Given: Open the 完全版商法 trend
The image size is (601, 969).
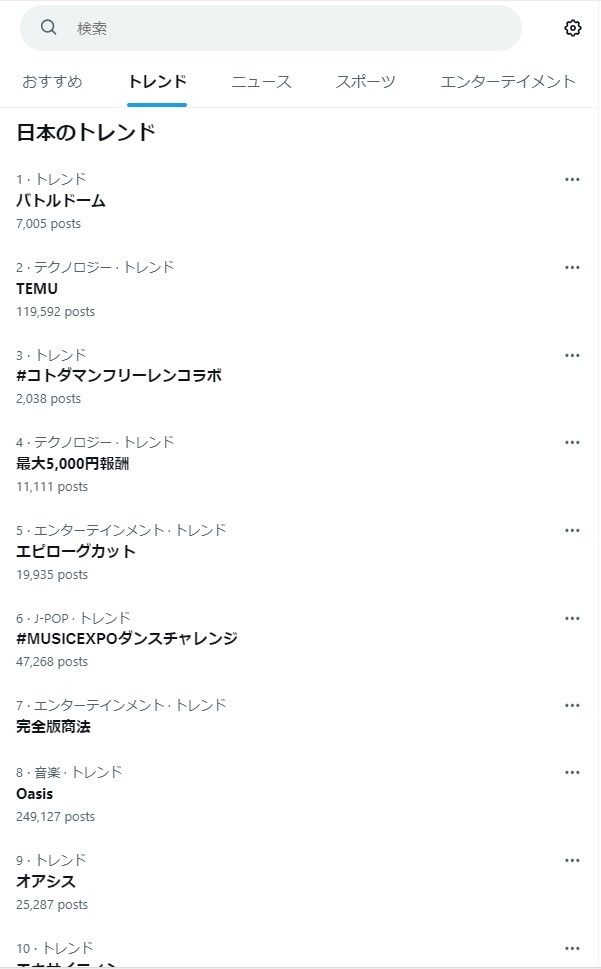Looking at the screenshot, I should click(x=53, y=726).
